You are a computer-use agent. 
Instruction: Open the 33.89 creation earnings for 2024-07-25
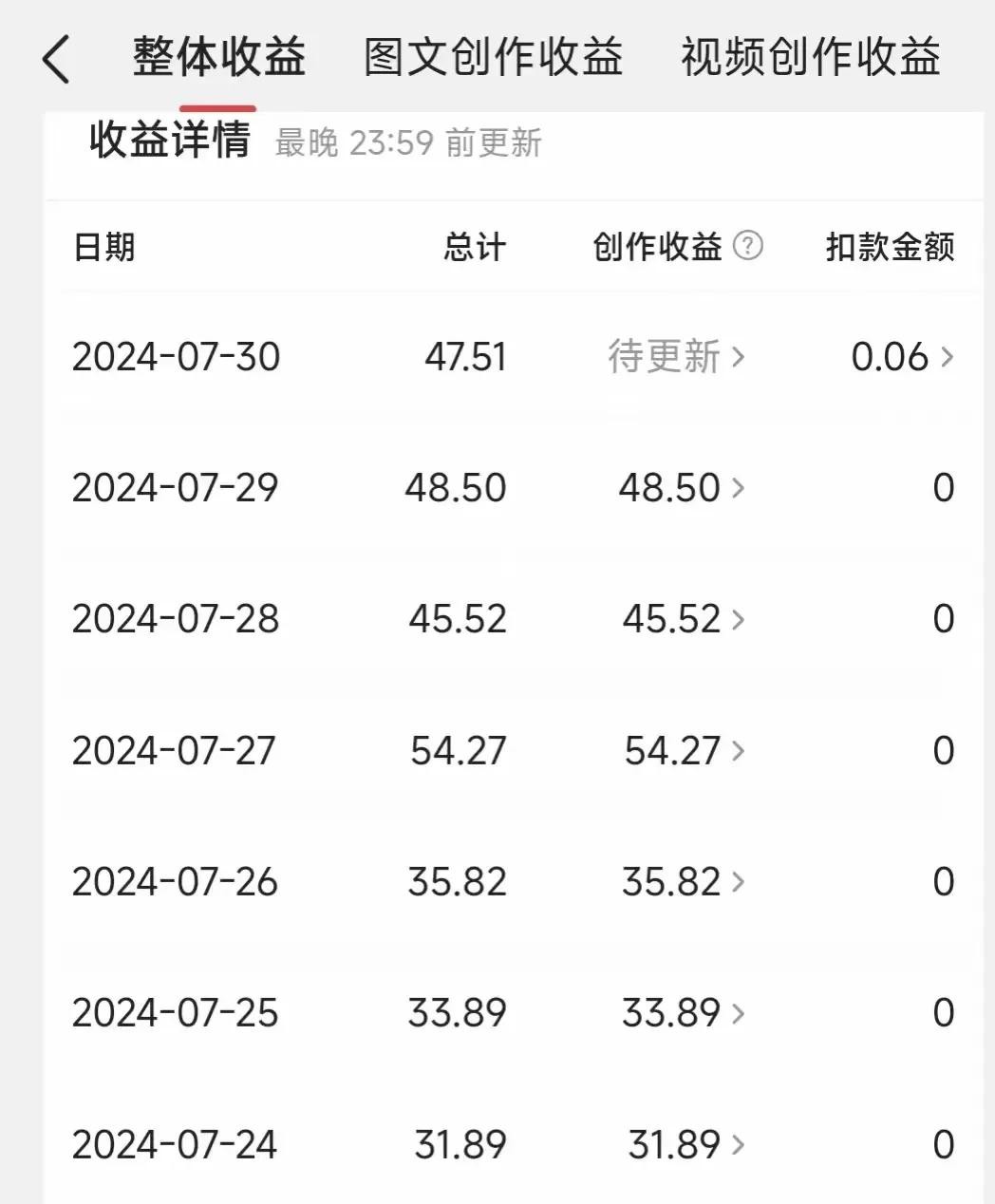[684, 1013]
